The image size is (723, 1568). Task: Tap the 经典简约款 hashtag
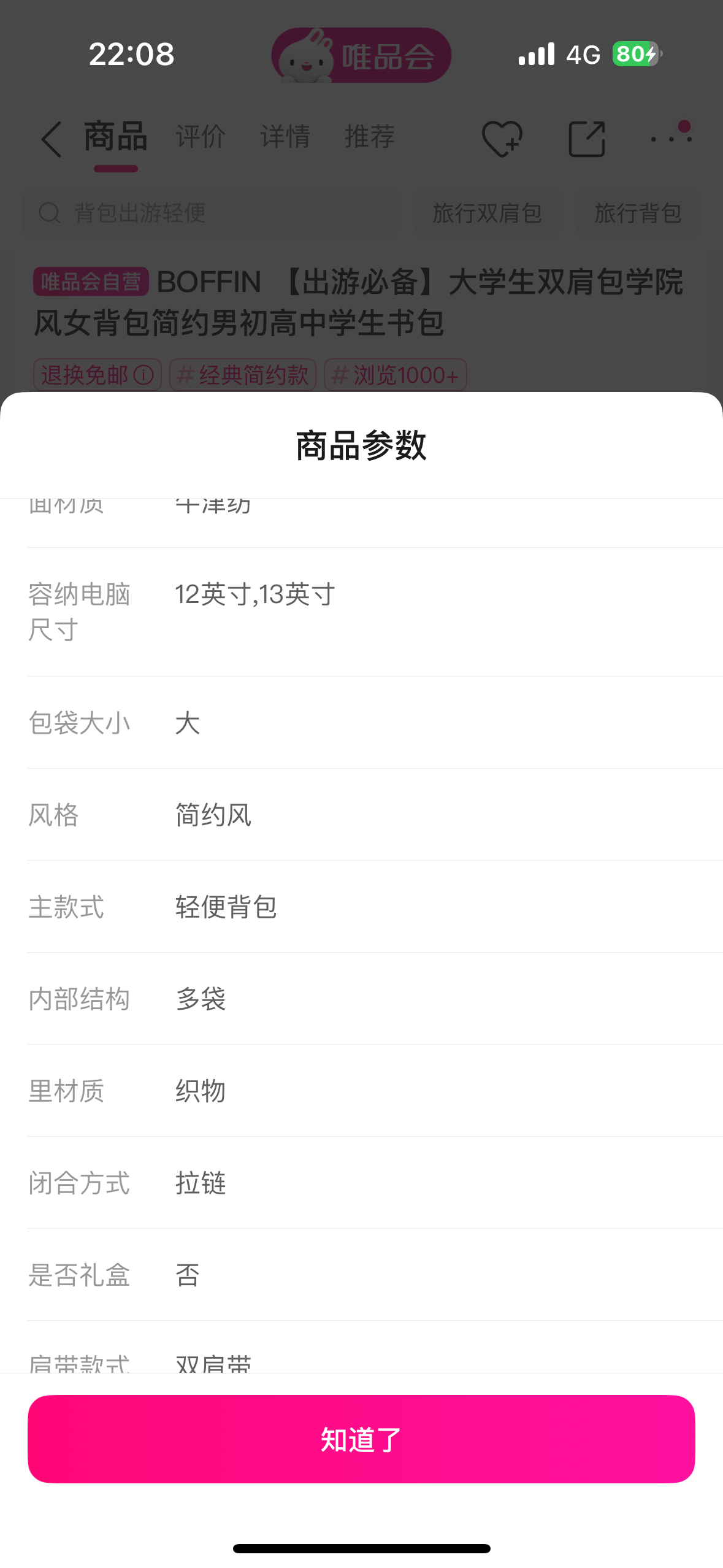pos(243,375)
